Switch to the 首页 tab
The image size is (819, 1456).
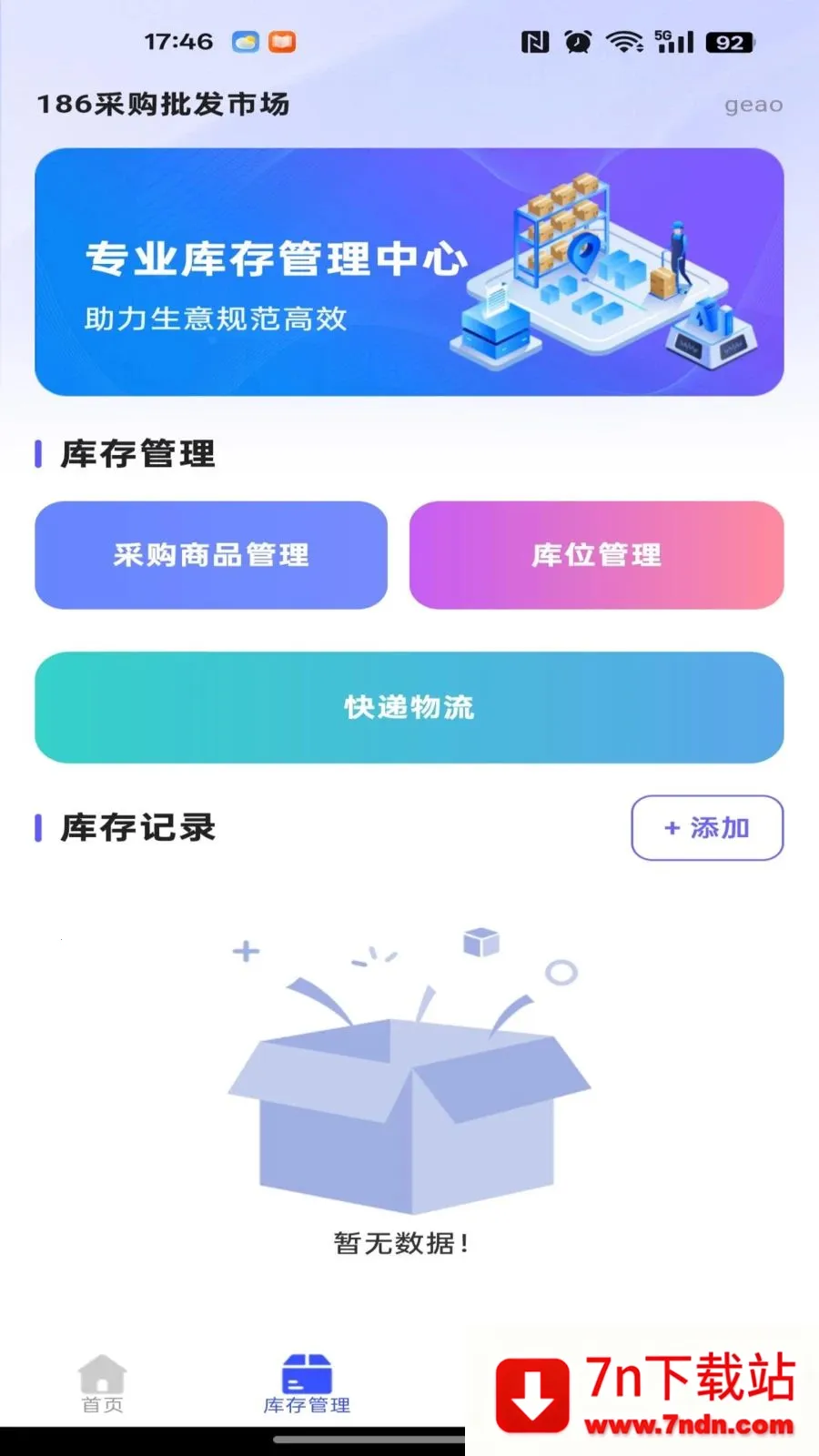pos(102,1384)
